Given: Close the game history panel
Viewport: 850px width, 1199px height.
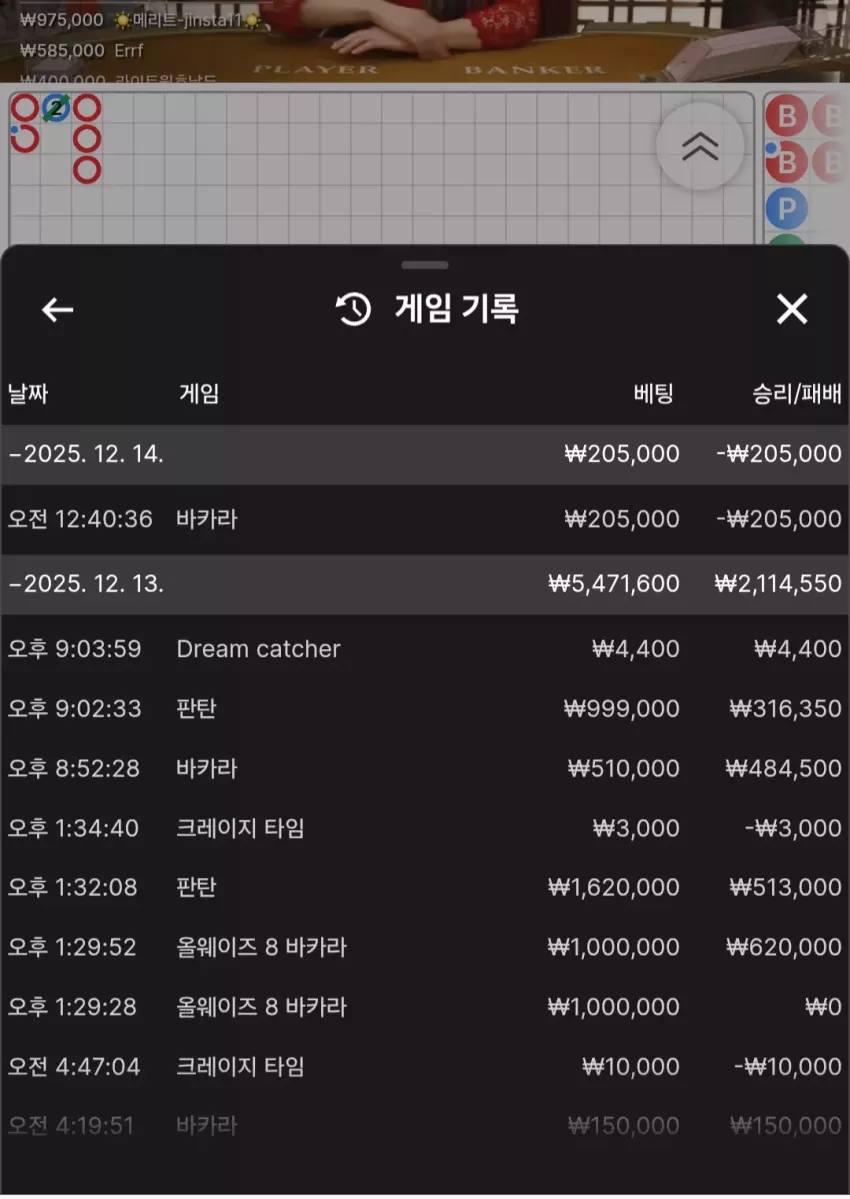Looking at the screenshot, I should coord(792,310).
